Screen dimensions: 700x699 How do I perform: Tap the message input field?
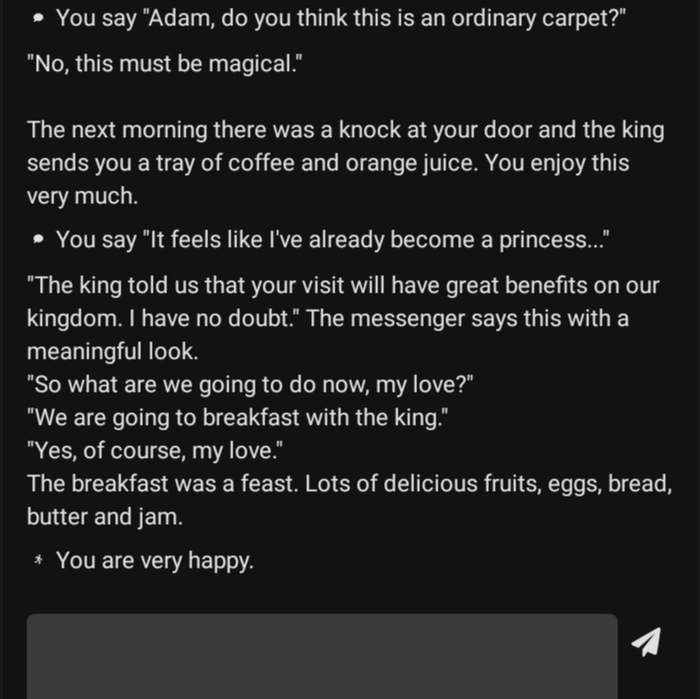coord(322,655)
